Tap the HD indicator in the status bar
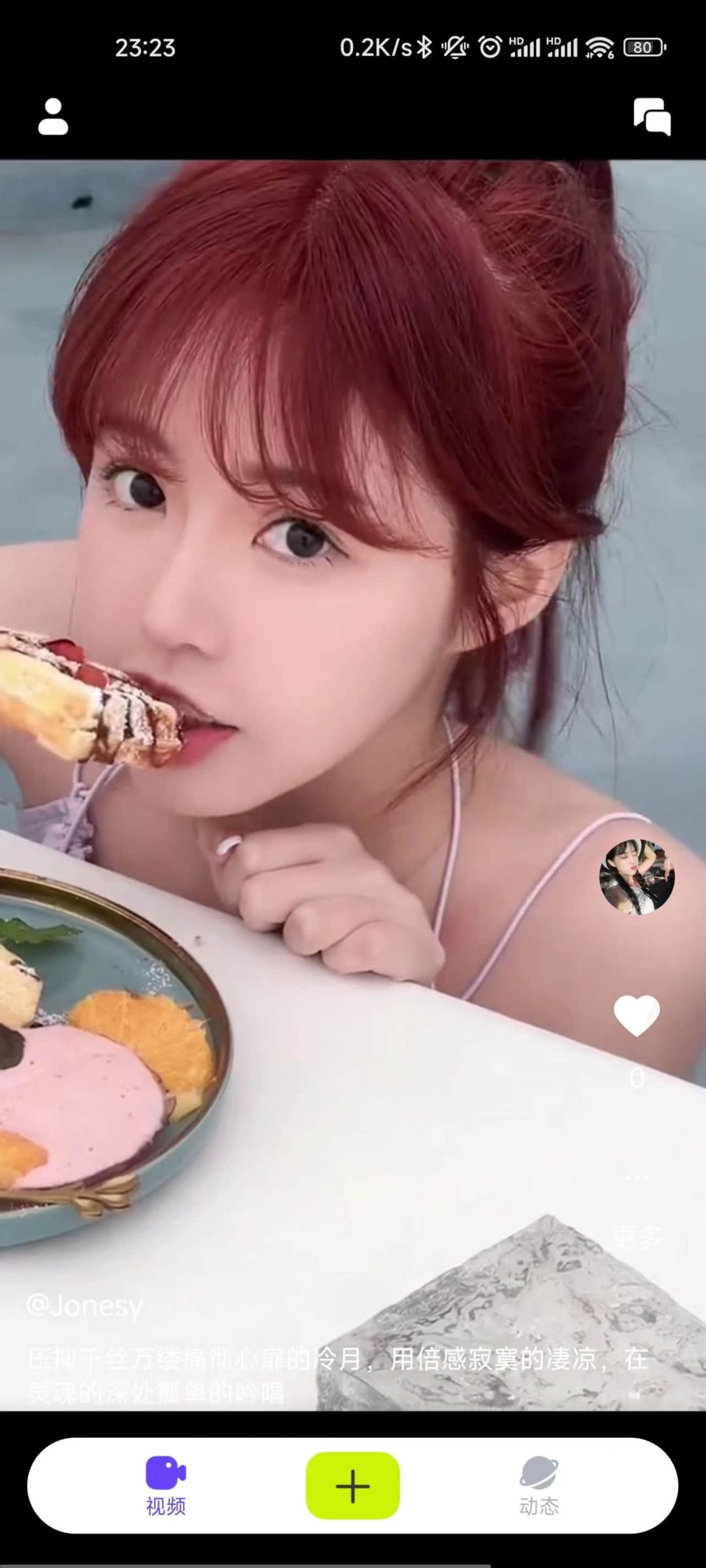The height and width of the screenshot is (1568, 706). [x=516, y=41]
